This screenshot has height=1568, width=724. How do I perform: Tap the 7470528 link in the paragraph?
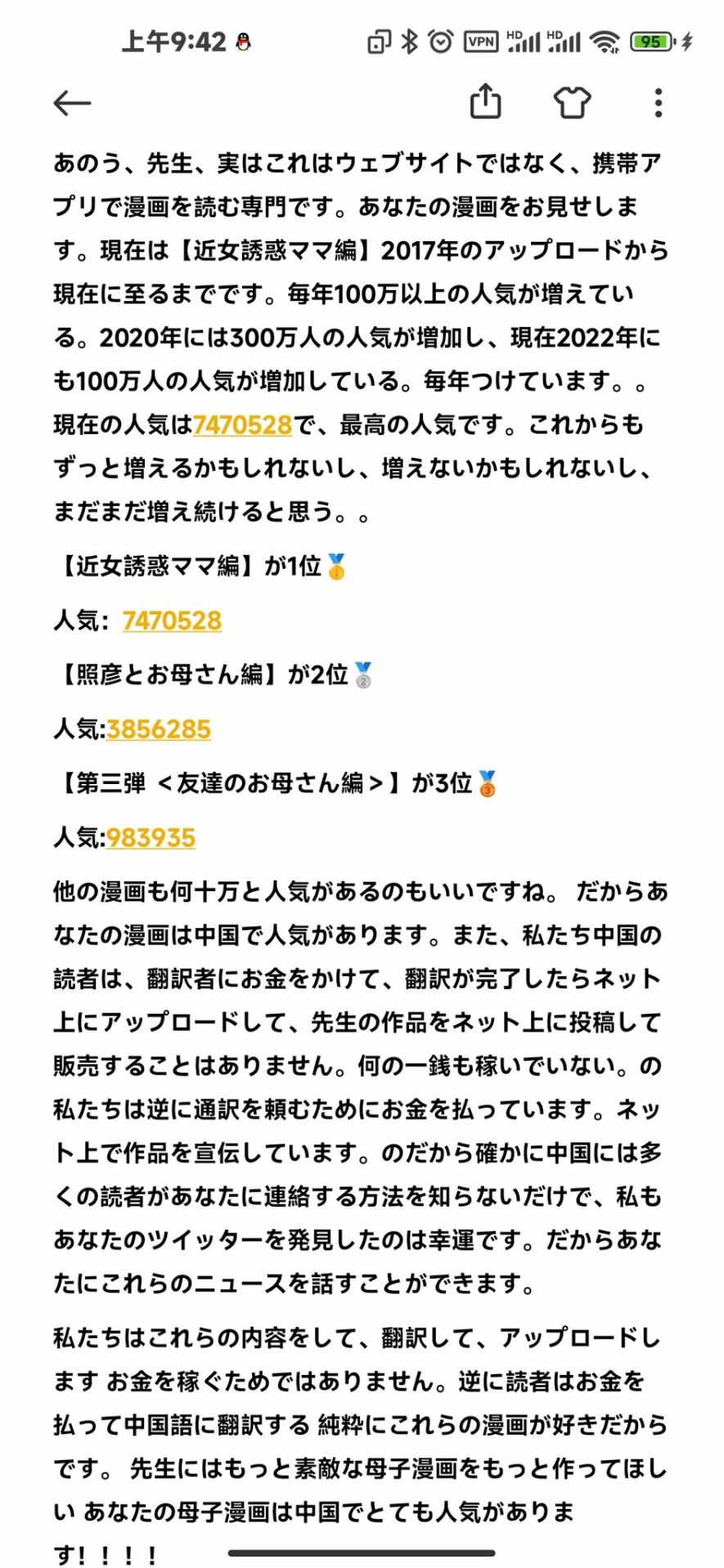point(242,425)
